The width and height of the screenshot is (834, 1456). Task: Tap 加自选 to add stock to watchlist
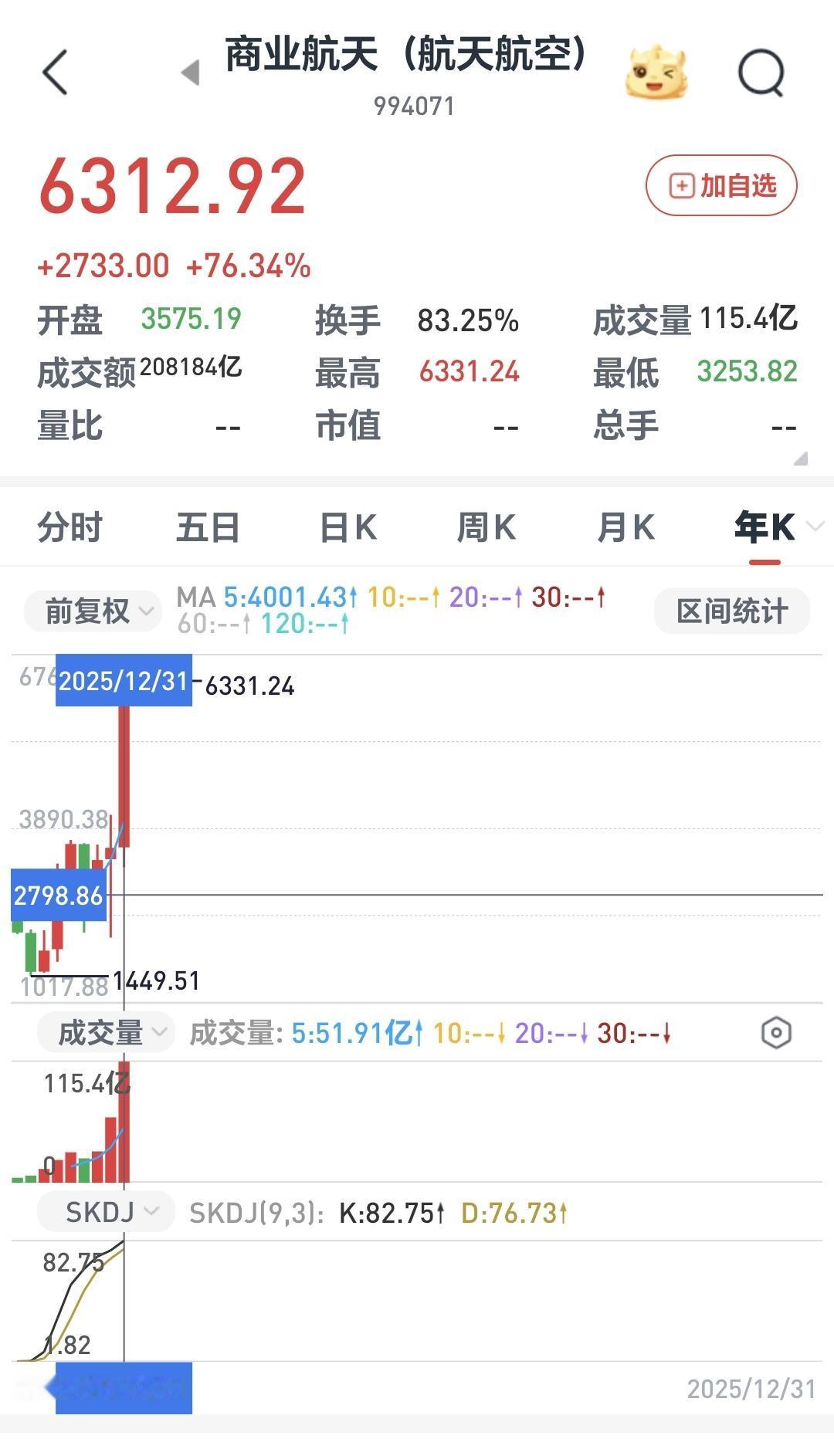coord(720,185)
